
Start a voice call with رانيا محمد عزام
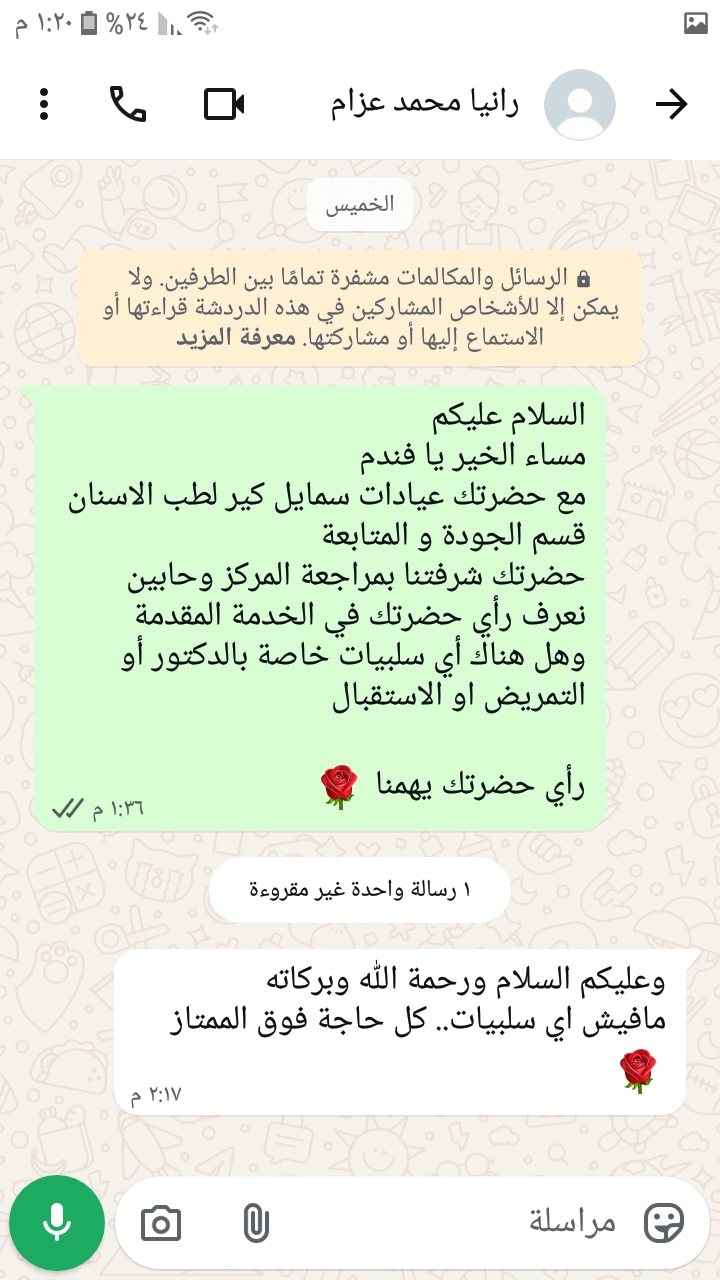(128, 104)
